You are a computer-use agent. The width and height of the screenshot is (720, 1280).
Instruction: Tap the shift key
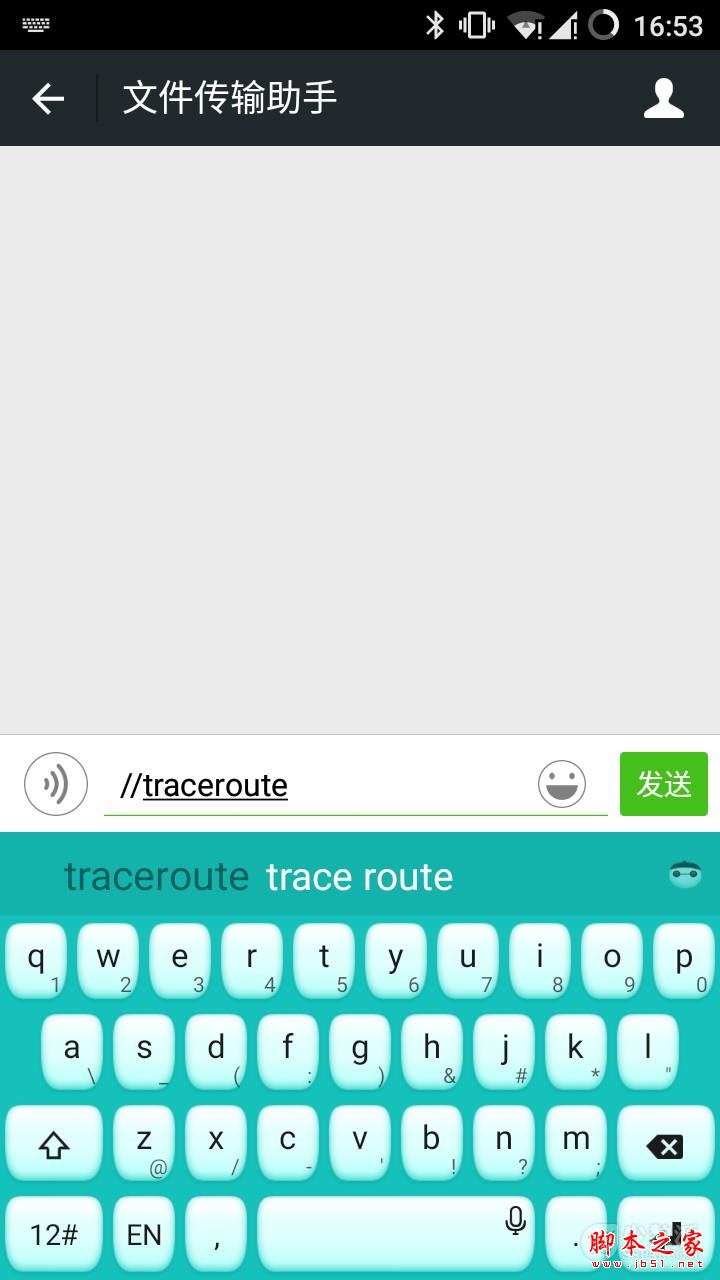pos(54,1146)
